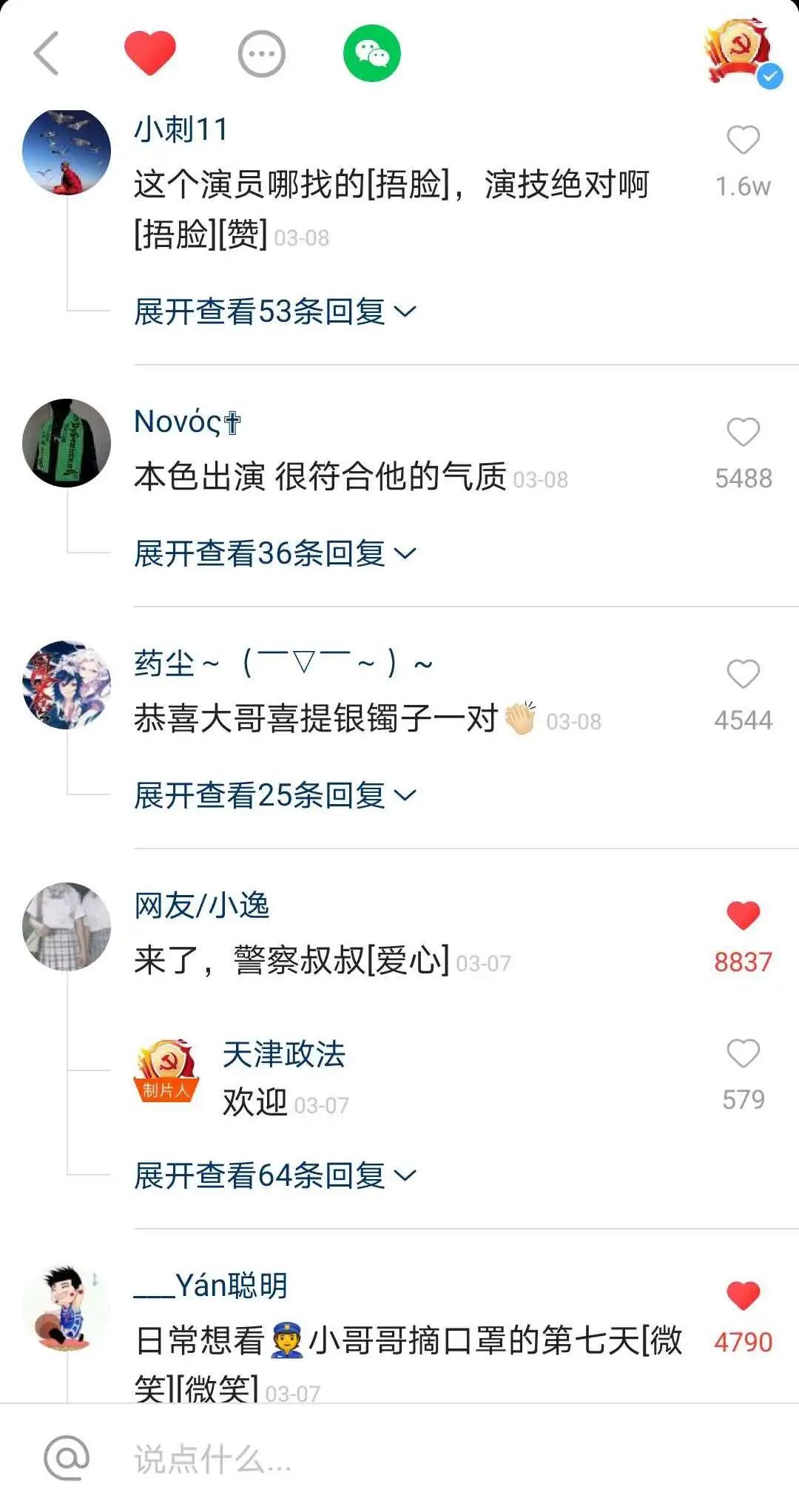Like Novός's comment with 5488 likes
The width and height of the screenshot is (799, 1512).
pyautogui.click(x=743, y=433)
